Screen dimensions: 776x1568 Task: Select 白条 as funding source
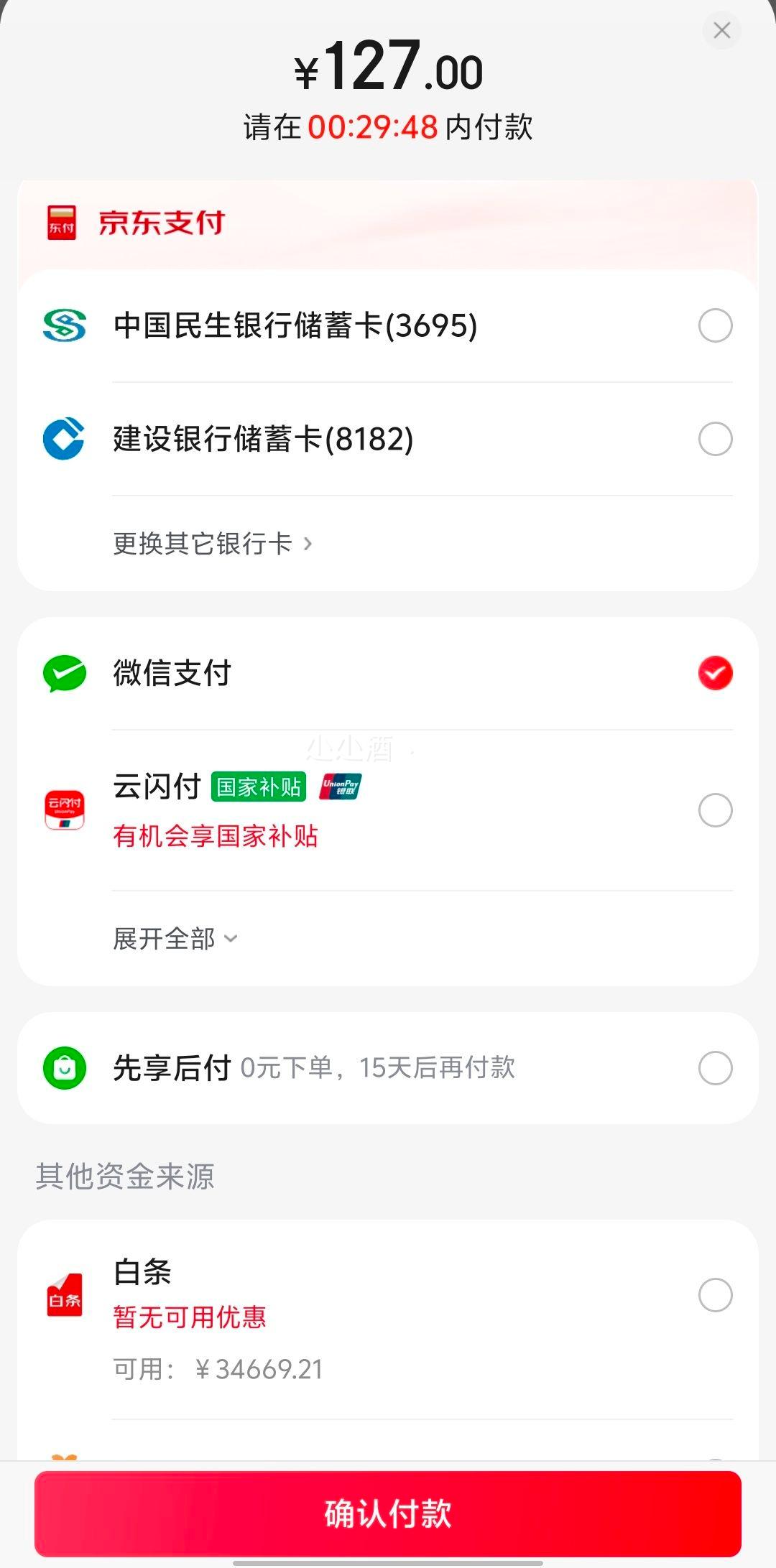point(715,1295)
